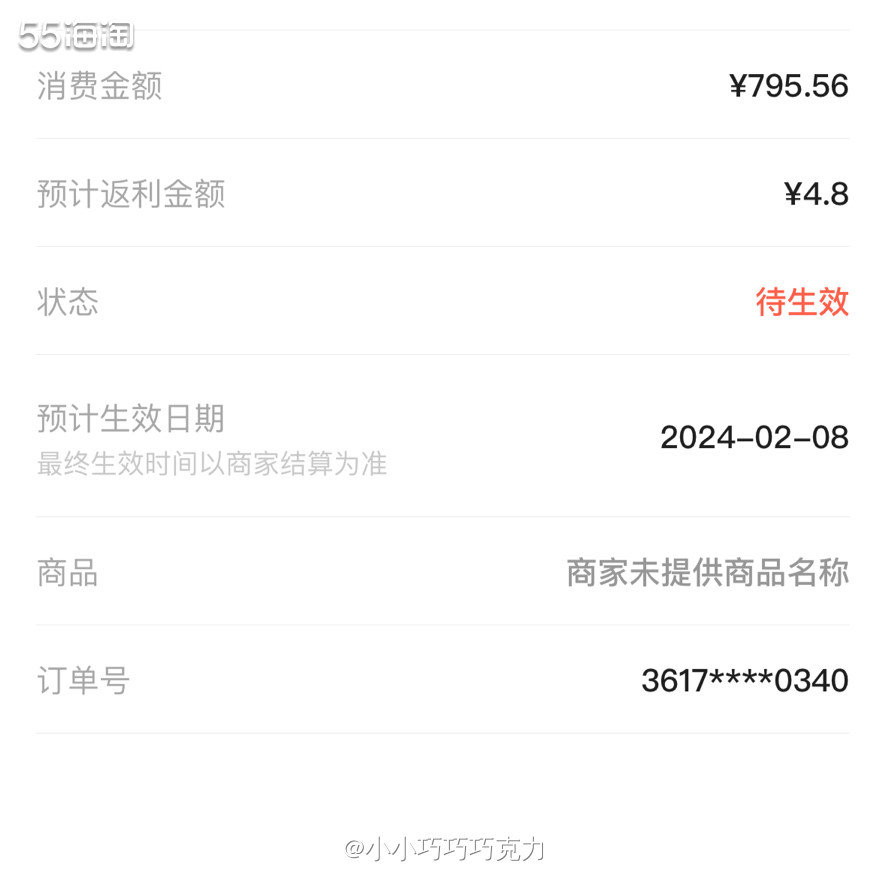Tap the 预计生效日期 label
The width and height of the screenshot is (886, 887).
[x=131, y=420]
